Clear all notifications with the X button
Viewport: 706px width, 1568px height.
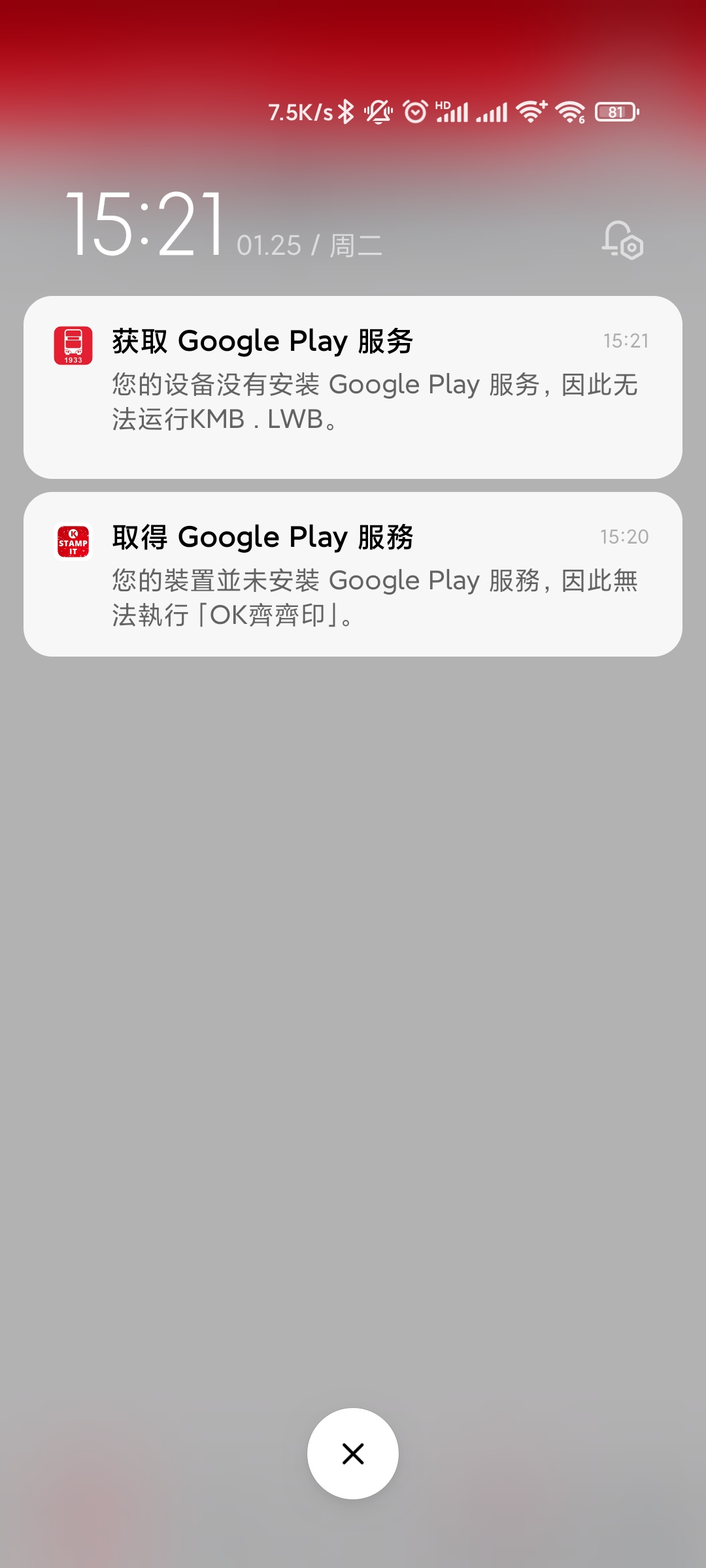coord(353,1454)
